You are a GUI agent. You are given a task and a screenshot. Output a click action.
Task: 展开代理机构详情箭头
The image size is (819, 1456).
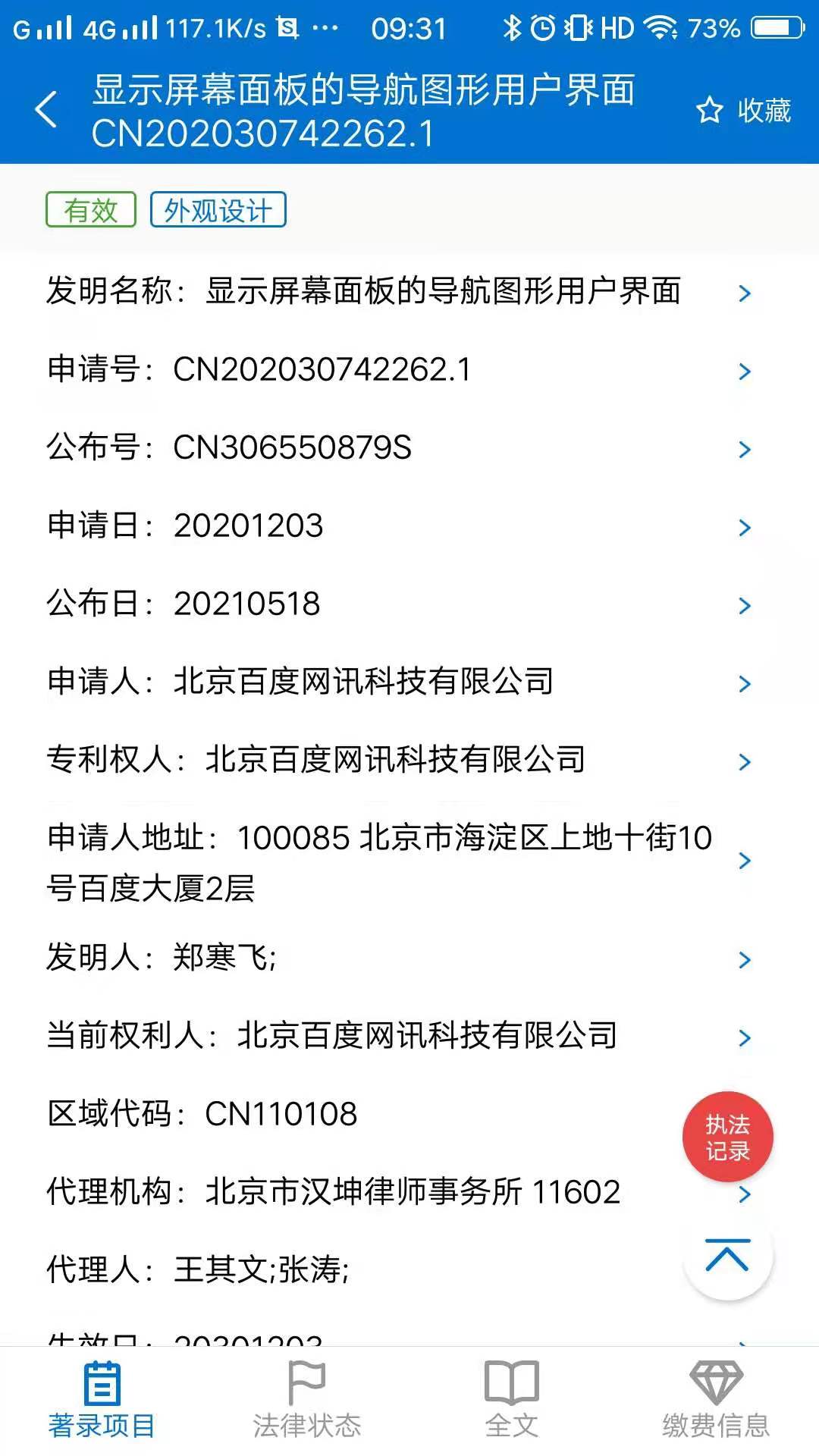click(x=745, y=1194)
